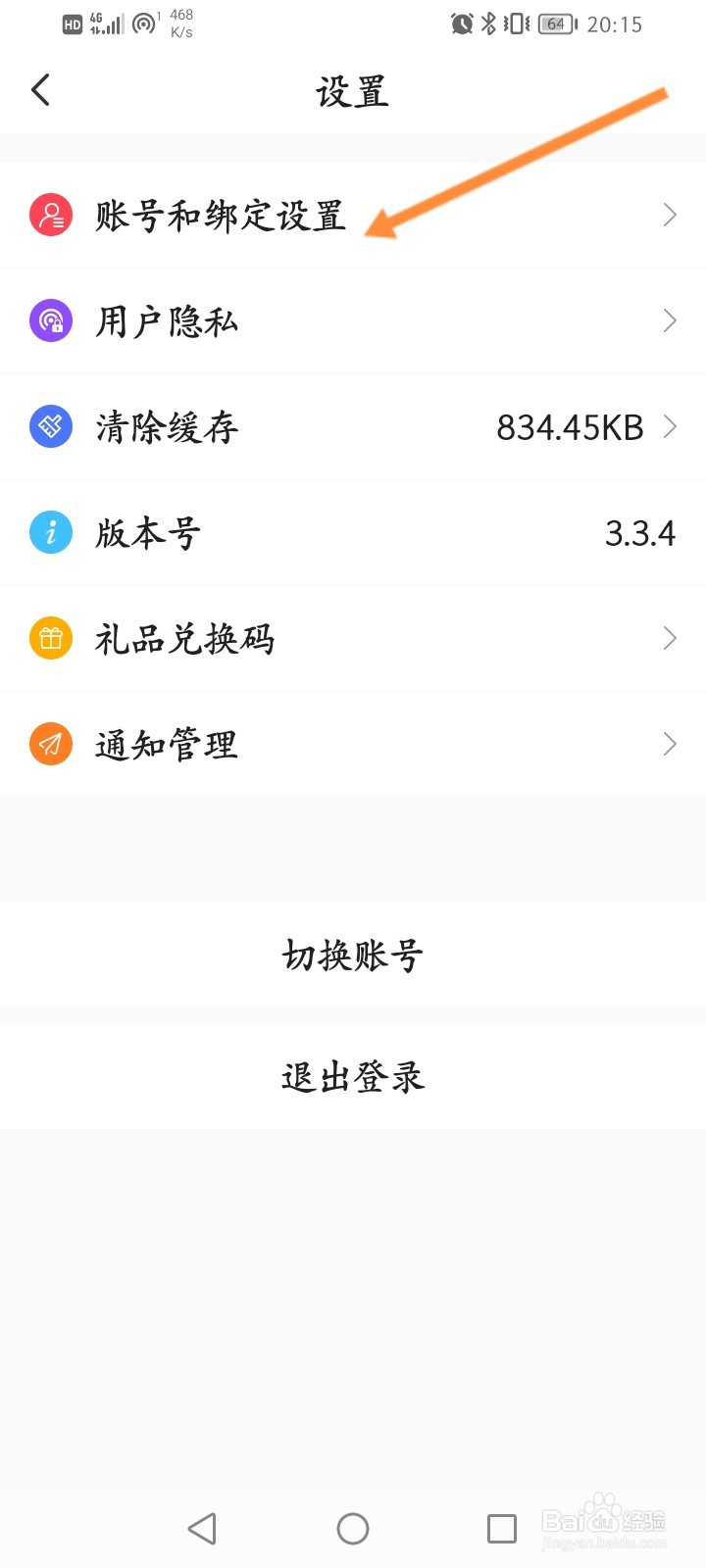Image resolution: width=706 pixels, height=1568 pixels.
Task: Tap 切换账号 to switch account
Action: coord(353,955)
